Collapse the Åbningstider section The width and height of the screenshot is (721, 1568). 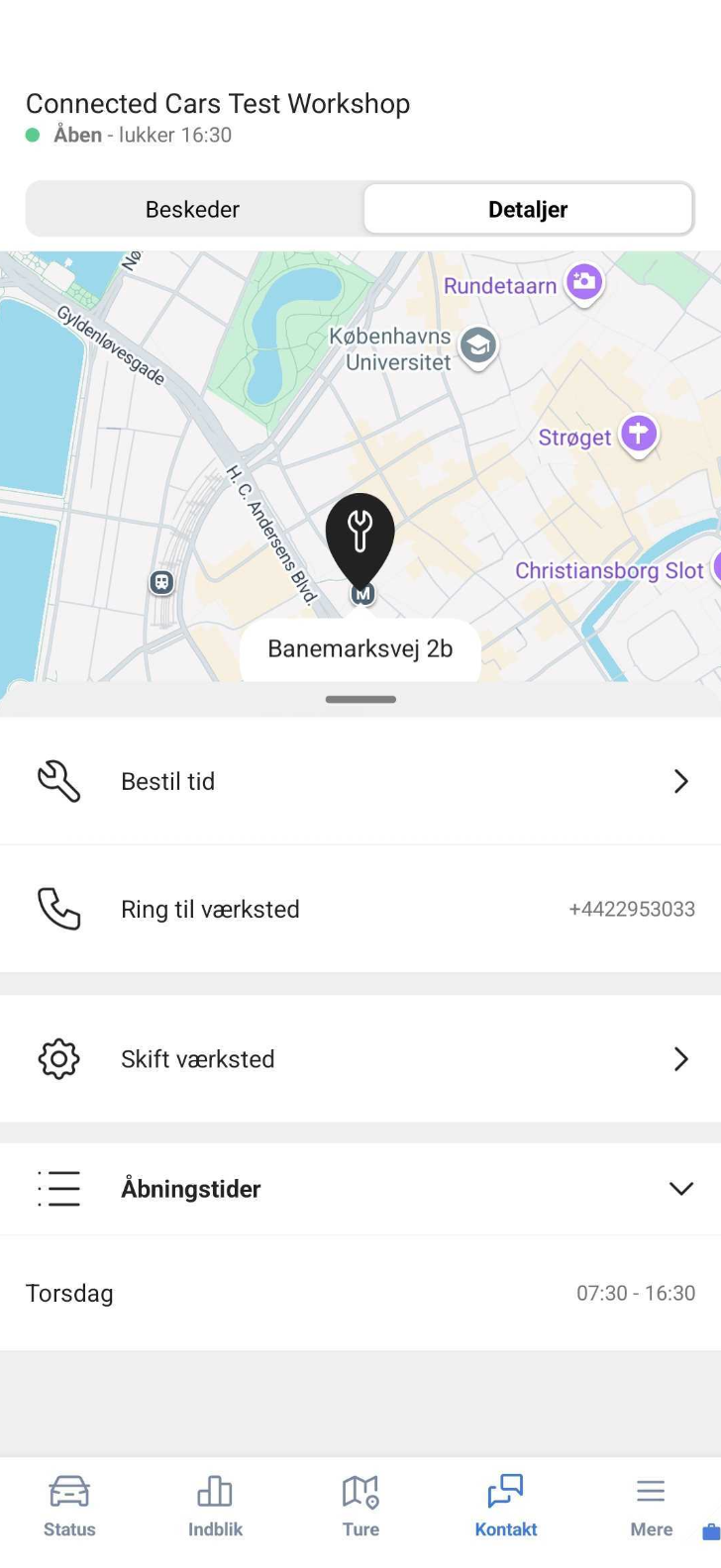[x=360, y=1188]
